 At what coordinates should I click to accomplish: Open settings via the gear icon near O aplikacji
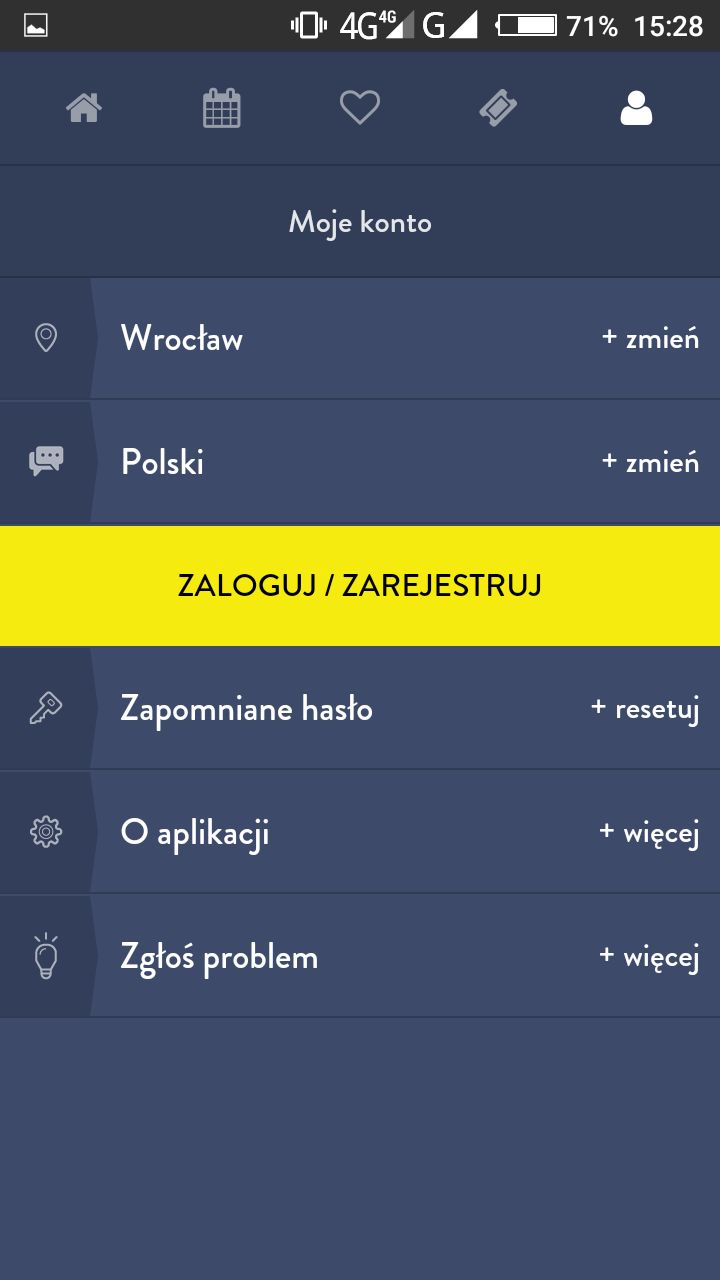point(45,831)
